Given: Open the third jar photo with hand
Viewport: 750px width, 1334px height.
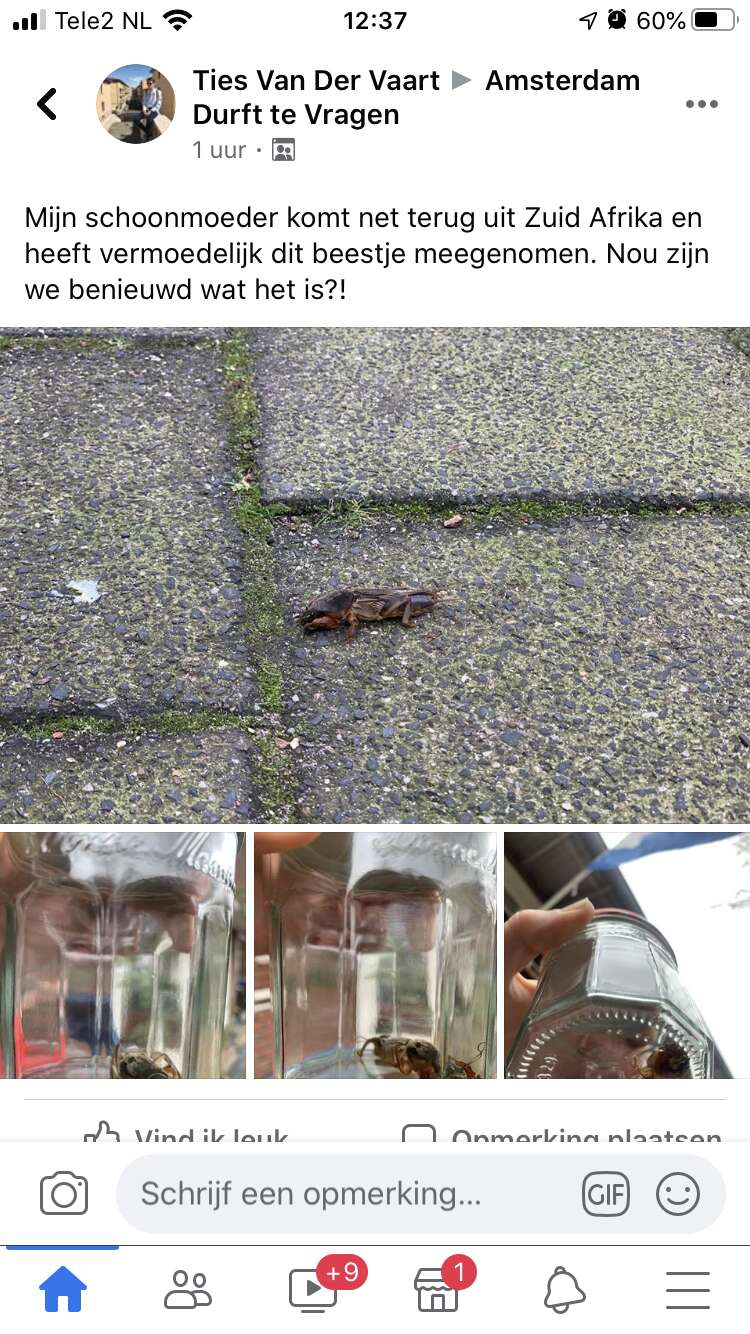Looking at the screenshot, I should (627, 955).
